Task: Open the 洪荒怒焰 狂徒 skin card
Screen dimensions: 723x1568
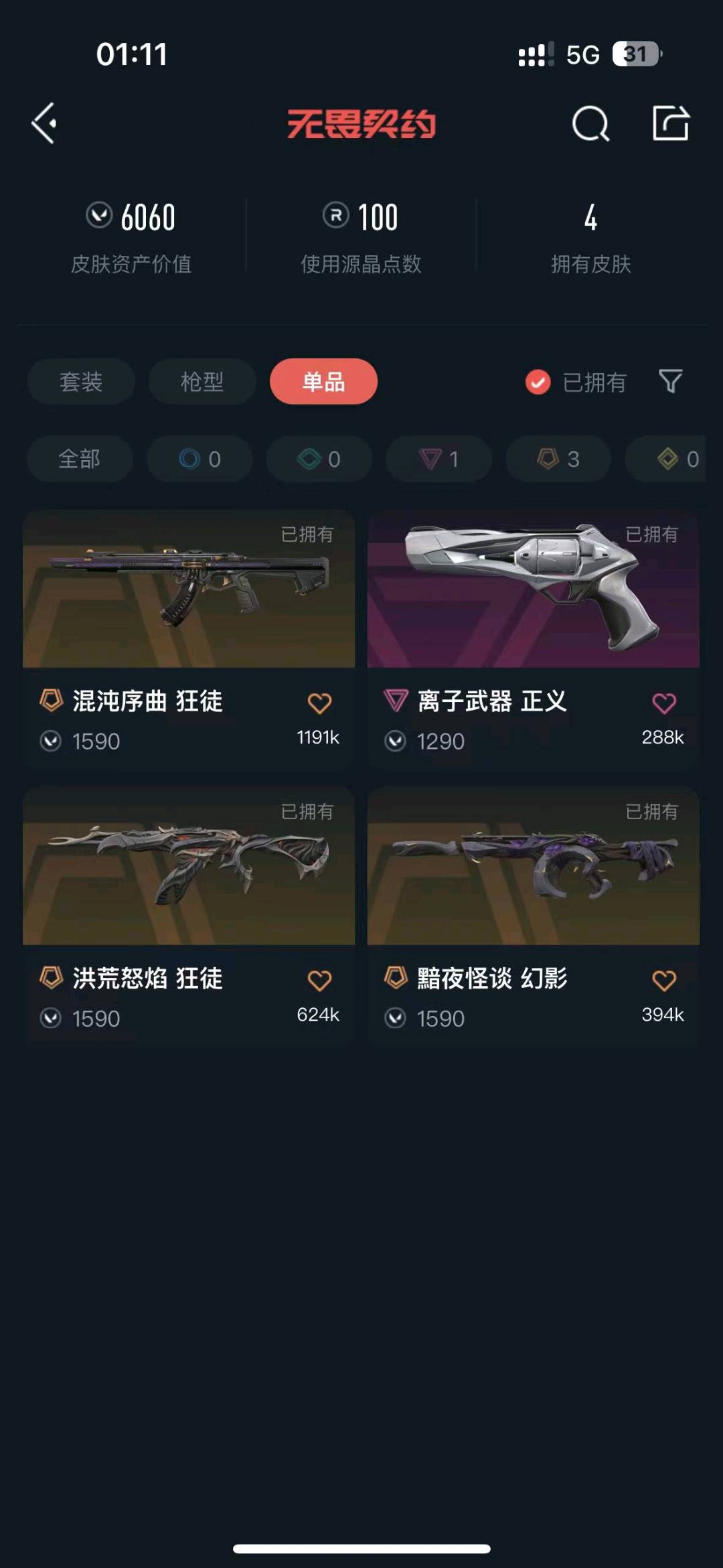Action: pyautogui.click(x=189, y=867)
